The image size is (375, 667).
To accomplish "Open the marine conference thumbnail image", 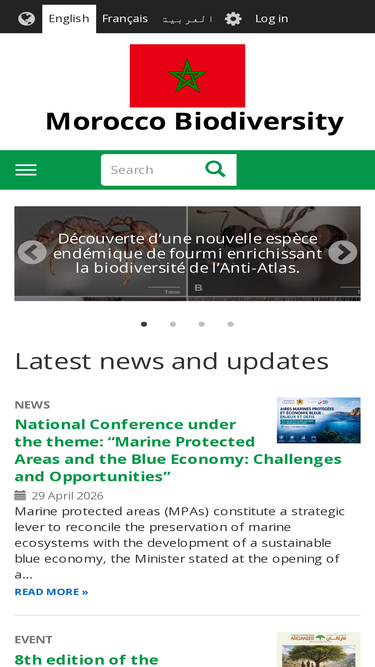I will click(319, 420).
